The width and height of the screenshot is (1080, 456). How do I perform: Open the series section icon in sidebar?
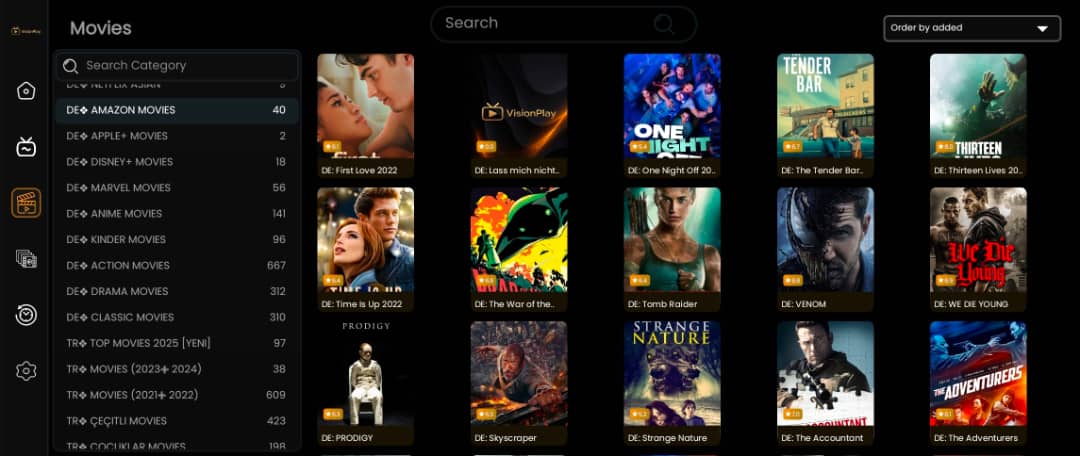26,259
